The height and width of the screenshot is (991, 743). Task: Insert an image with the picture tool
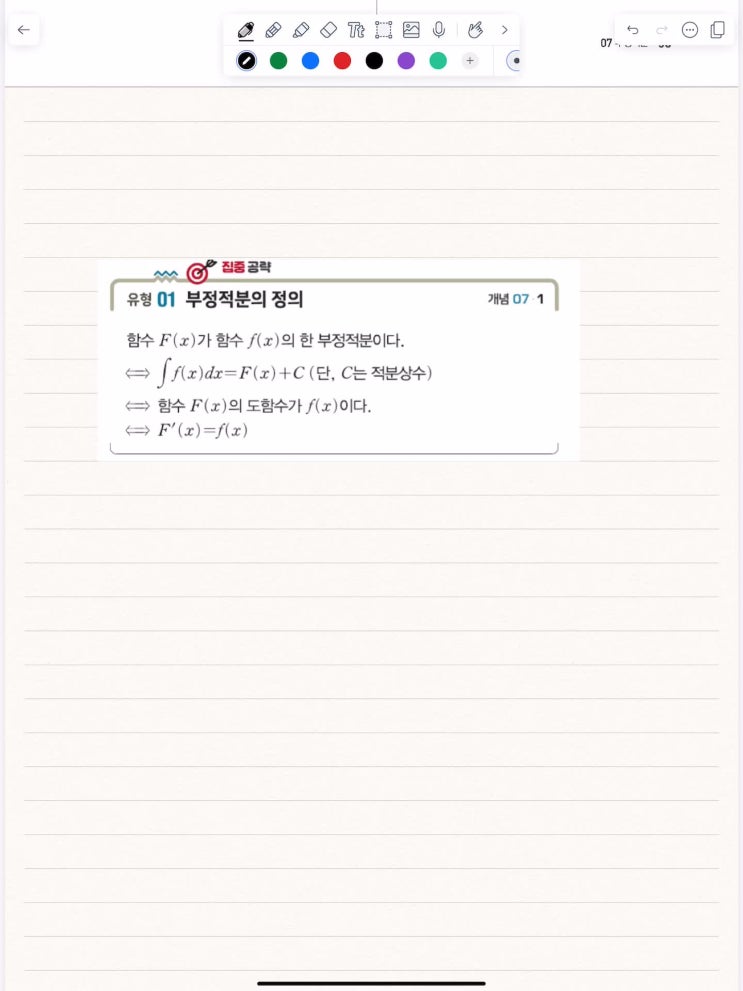pyautogui.click(x=411, y=30)
